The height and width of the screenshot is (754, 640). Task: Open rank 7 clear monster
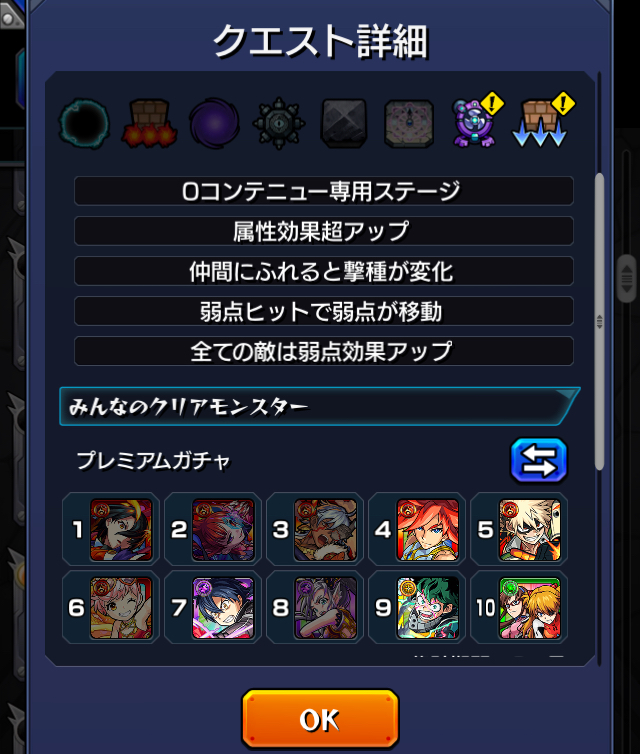point(223,607)
